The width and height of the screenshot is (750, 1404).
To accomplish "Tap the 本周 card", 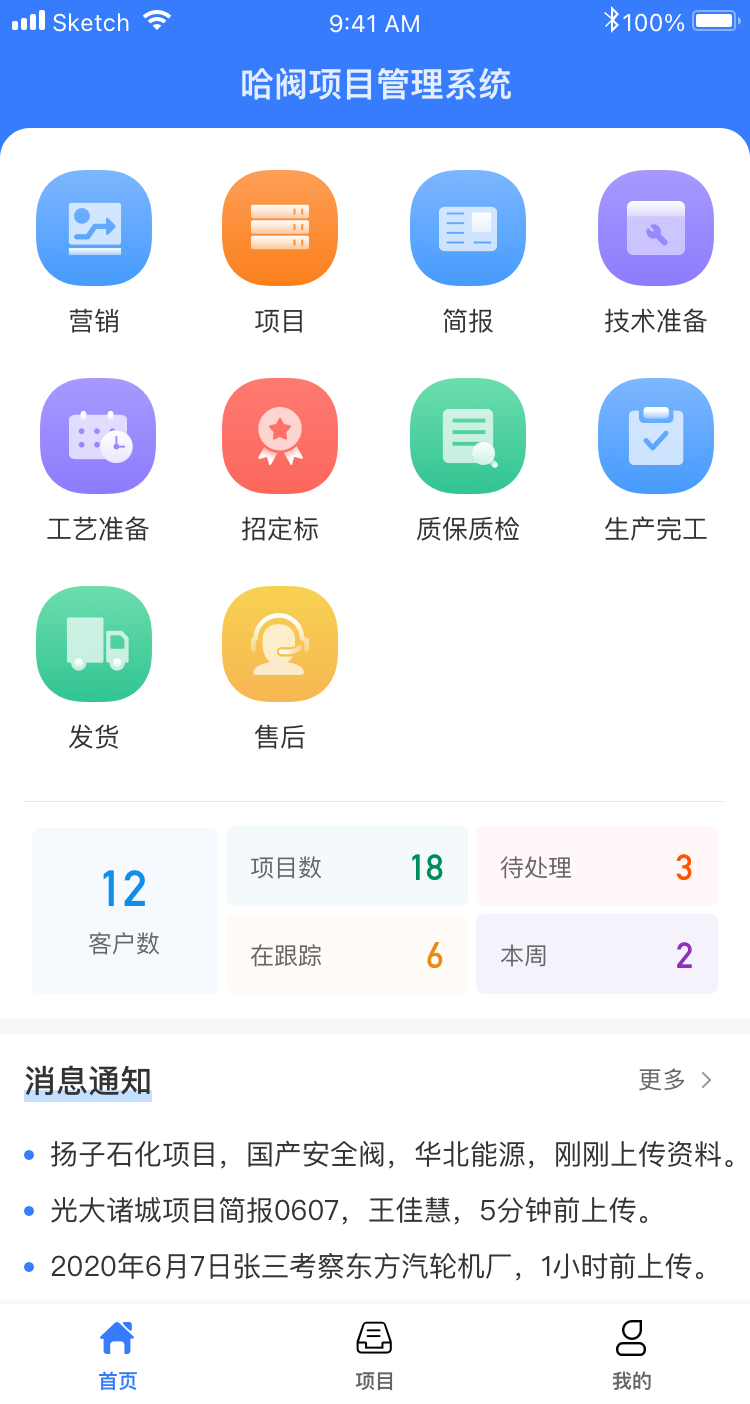I will click(x=597, y=954).
